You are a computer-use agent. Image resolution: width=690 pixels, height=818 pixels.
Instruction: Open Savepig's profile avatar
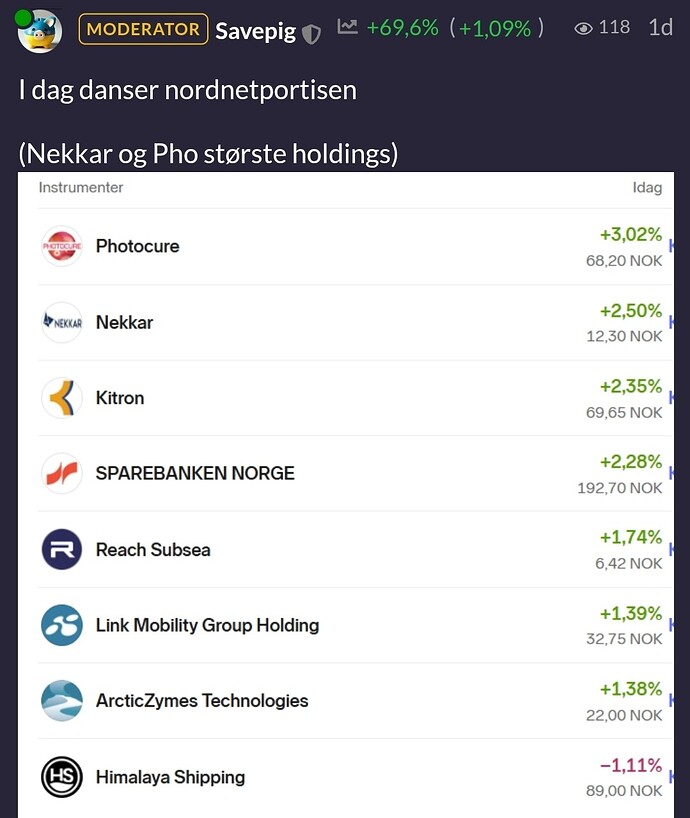coord(40,30)
